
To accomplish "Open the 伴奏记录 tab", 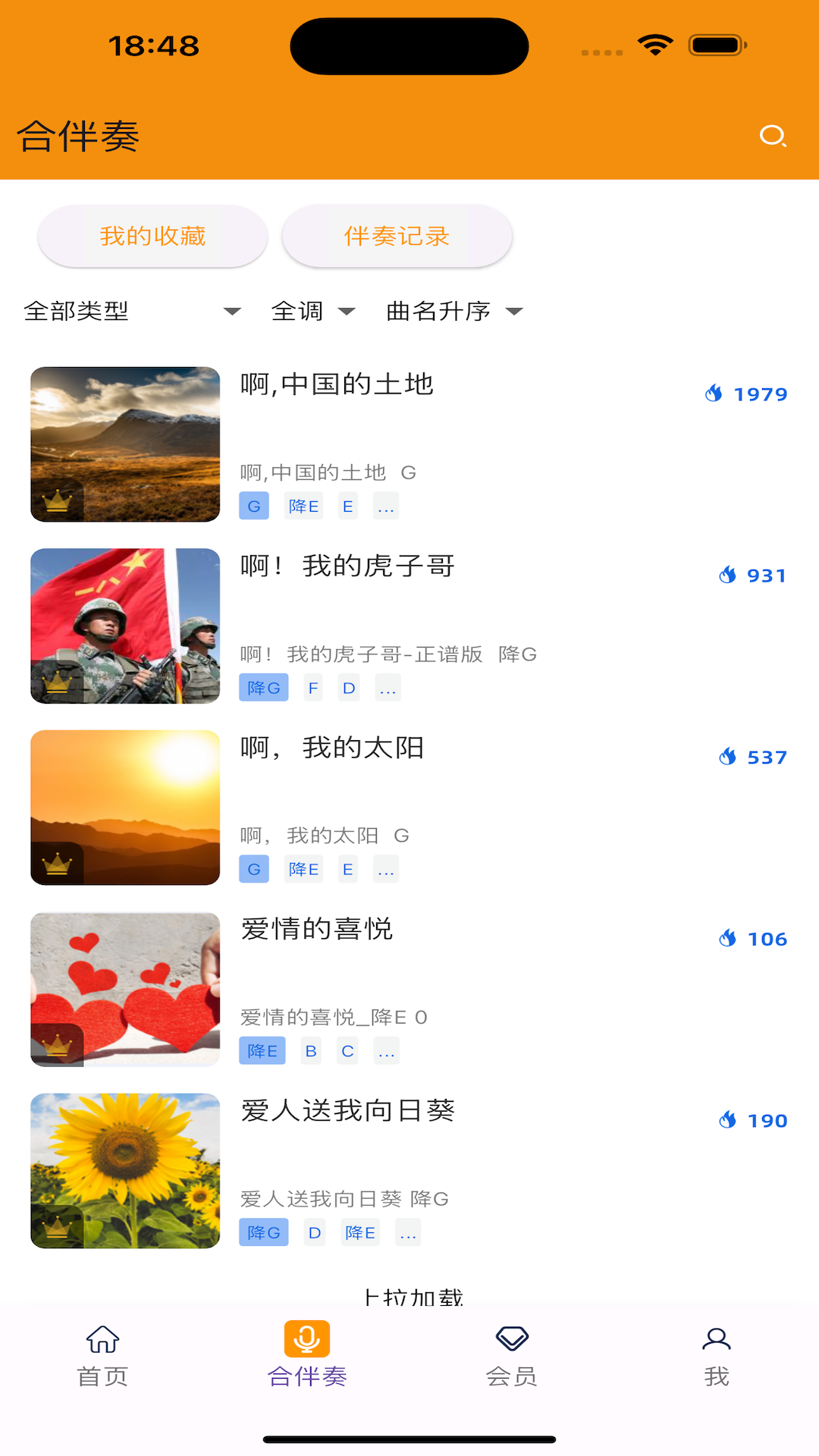I will tap(397, 236).
